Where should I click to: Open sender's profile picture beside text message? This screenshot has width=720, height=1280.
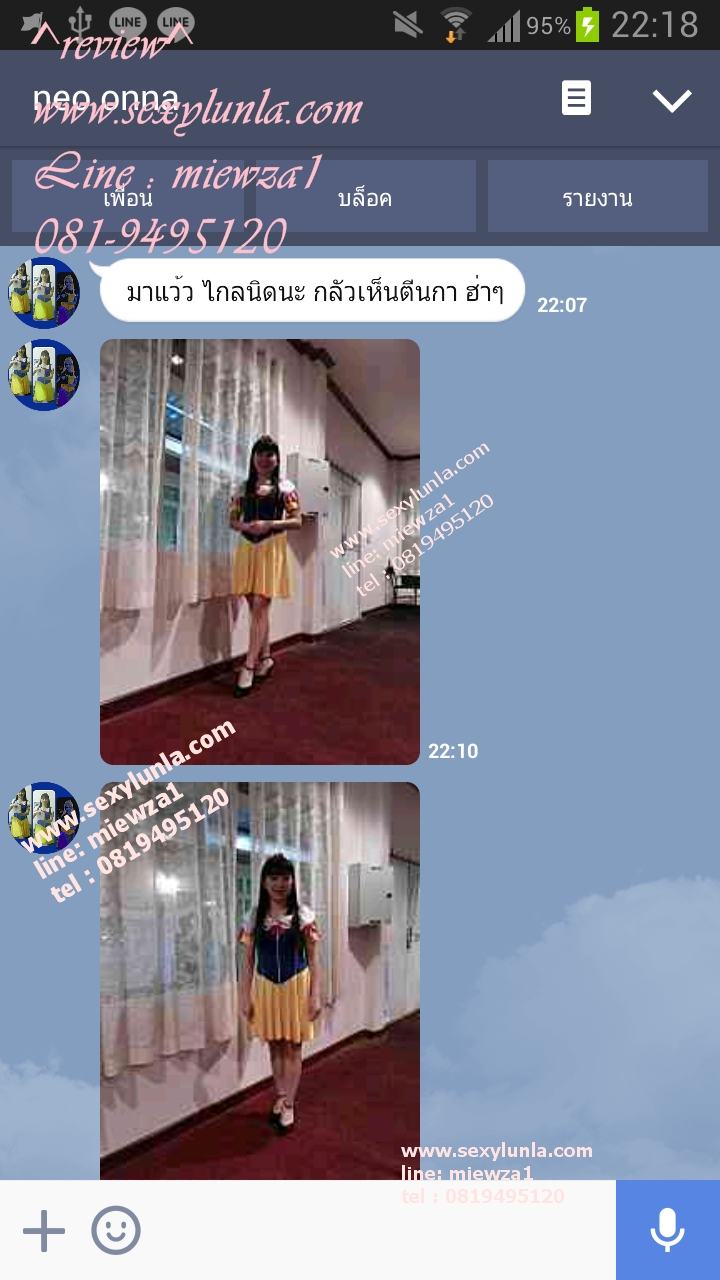coord(44,293)
